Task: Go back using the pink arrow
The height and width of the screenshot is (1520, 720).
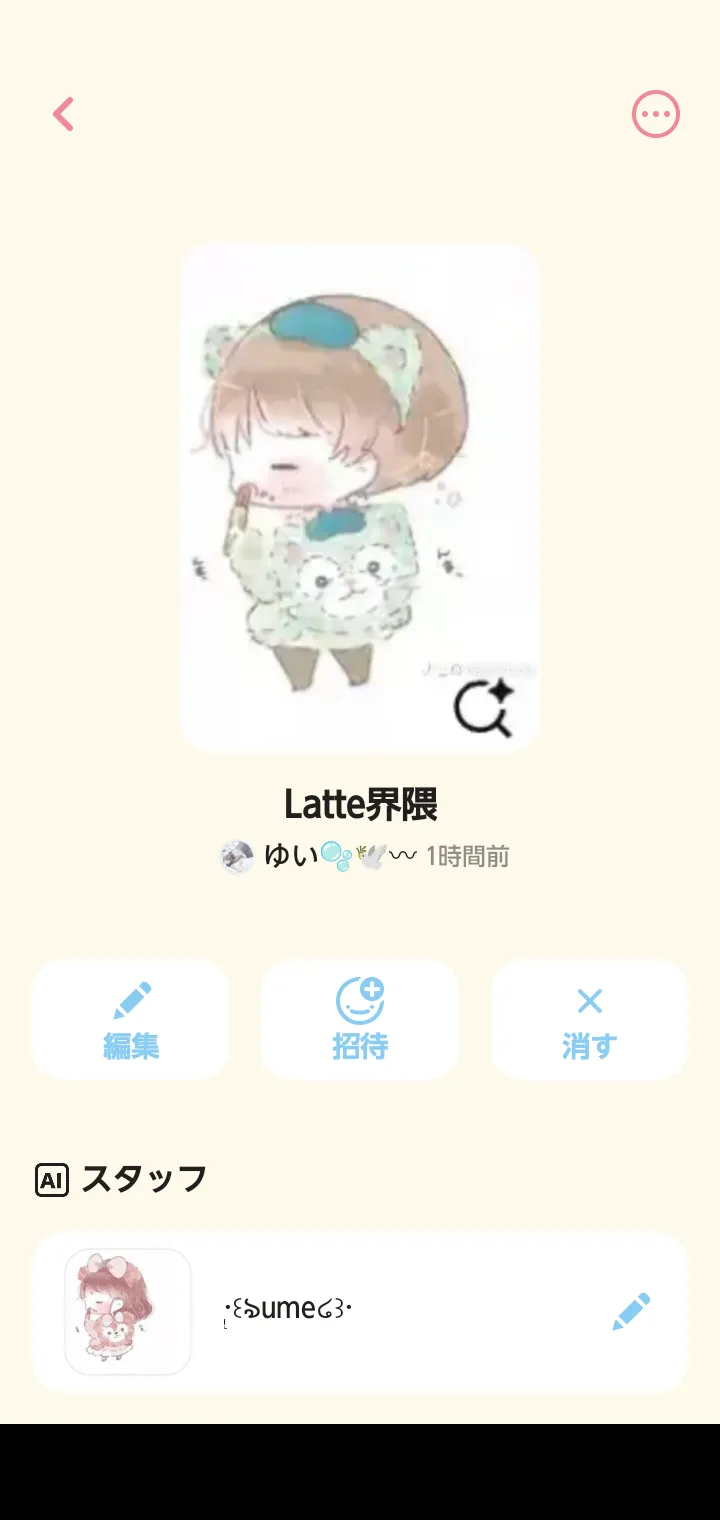Action: [64, 114]
